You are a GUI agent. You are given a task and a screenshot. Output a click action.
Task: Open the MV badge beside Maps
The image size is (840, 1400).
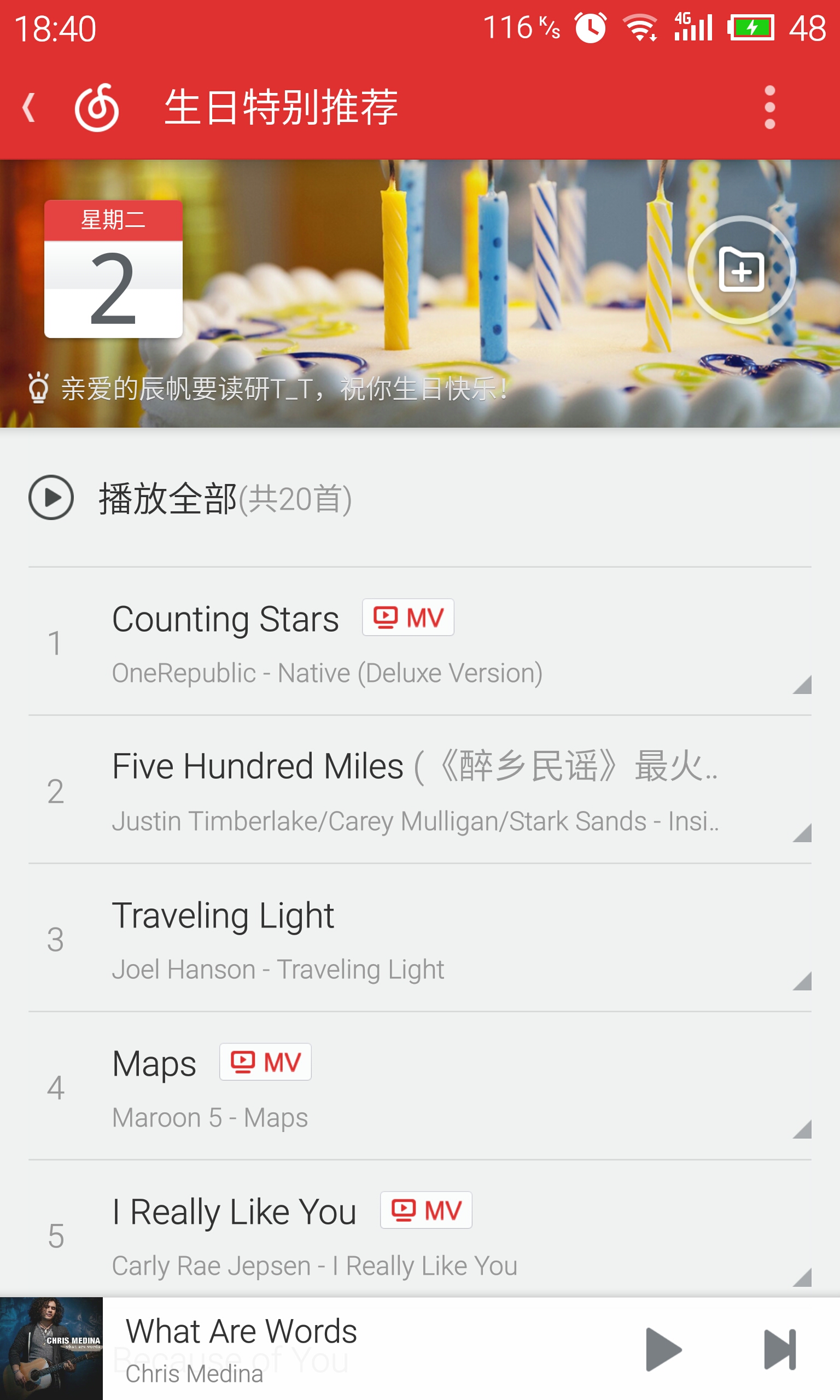(x=265, y=1062)
